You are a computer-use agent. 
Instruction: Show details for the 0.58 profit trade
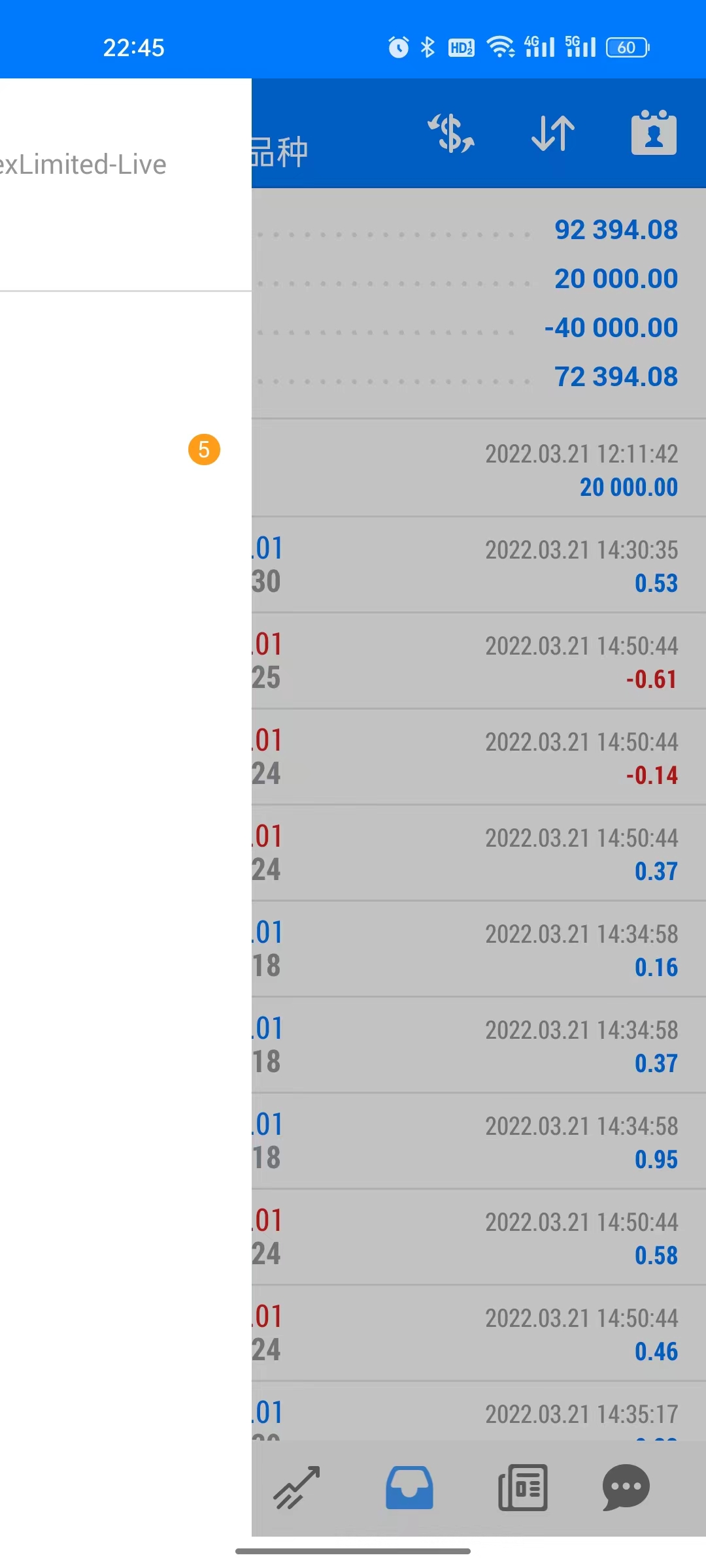click(479, 1237)
